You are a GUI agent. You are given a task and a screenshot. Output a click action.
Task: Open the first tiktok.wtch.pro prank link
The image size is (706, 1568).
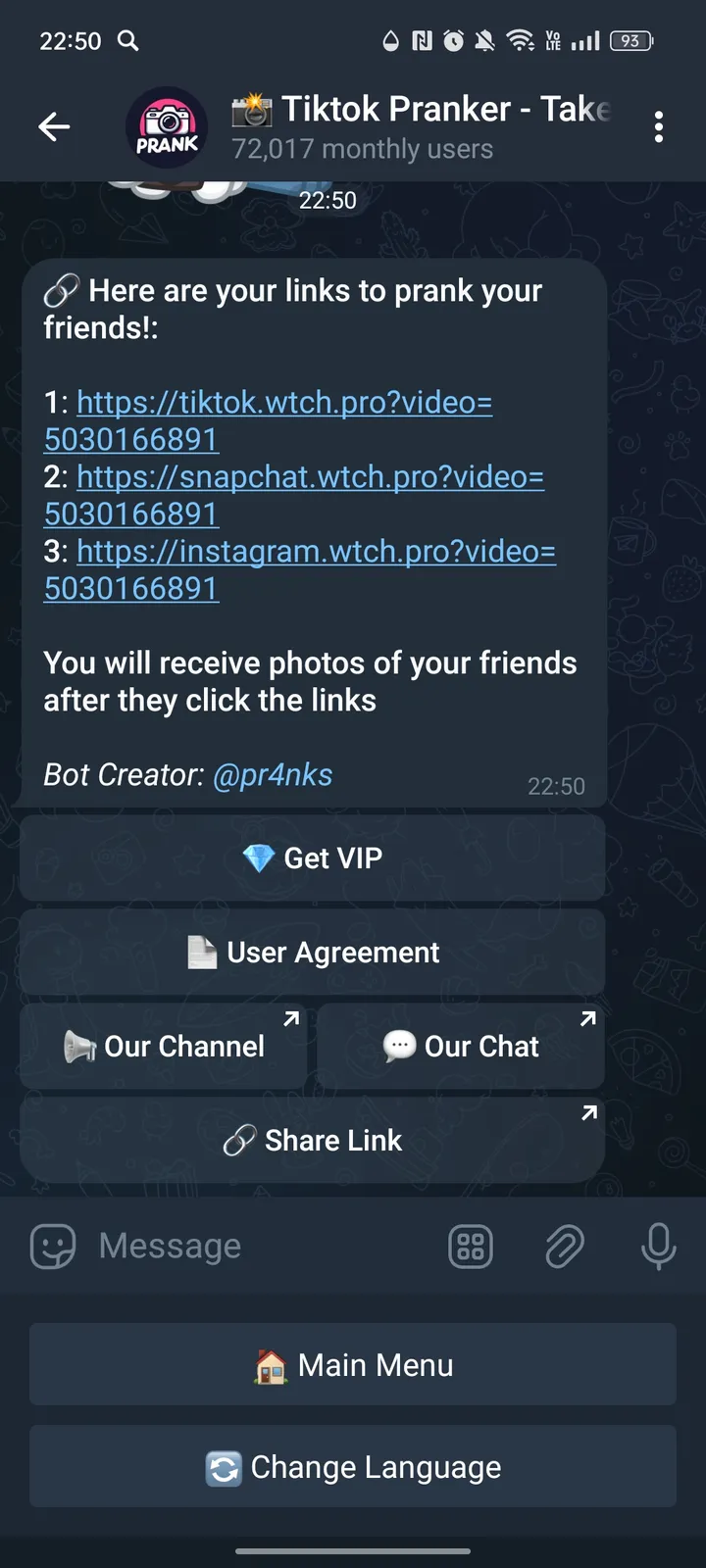click(284, 402)
